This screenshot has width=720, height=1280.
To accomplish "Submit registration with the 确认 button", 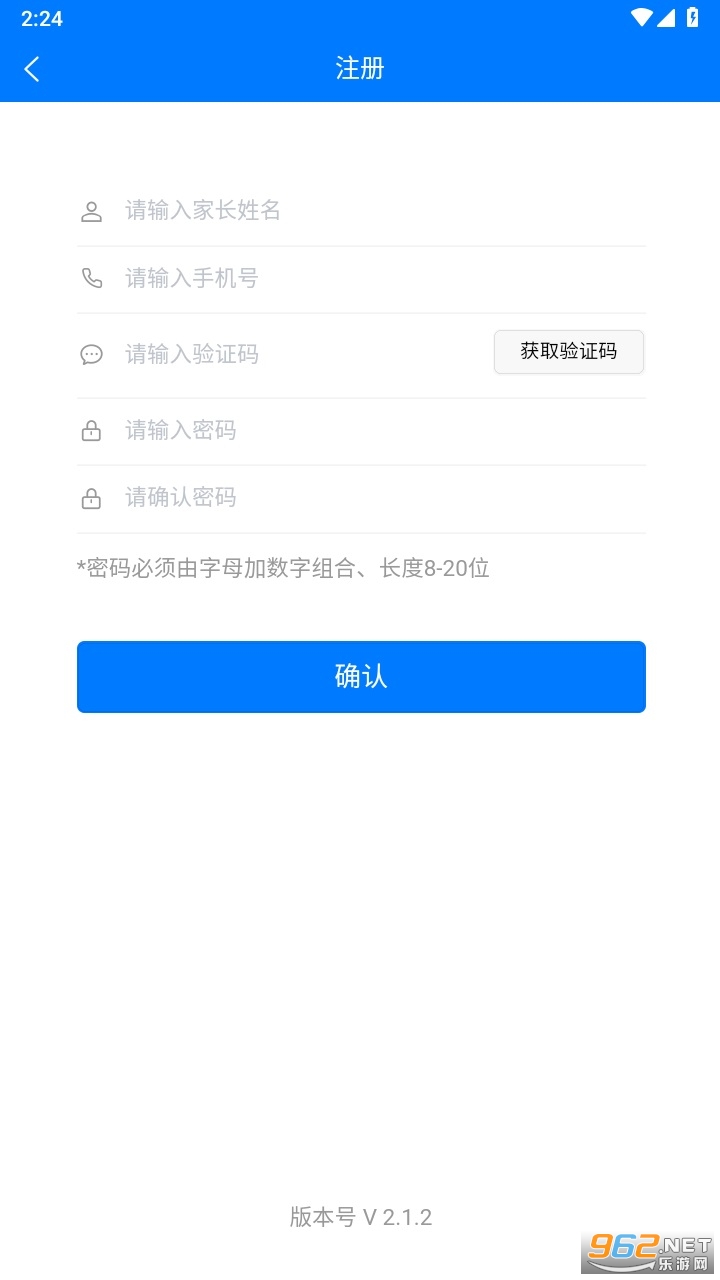I will tap(361, 677).
